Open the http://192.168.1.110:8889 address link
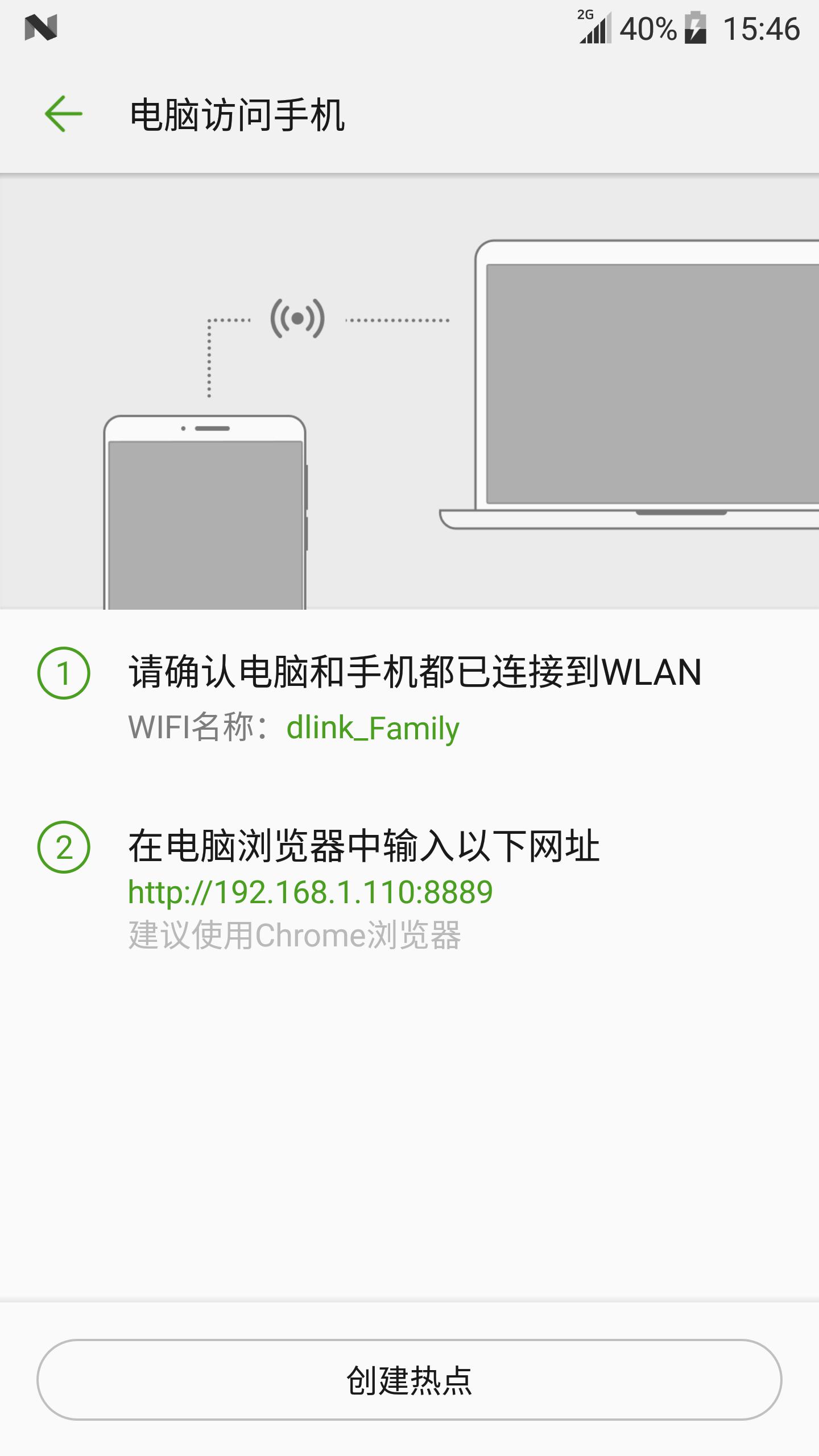The image size is (819, 1456). click(x=311, y=892)
